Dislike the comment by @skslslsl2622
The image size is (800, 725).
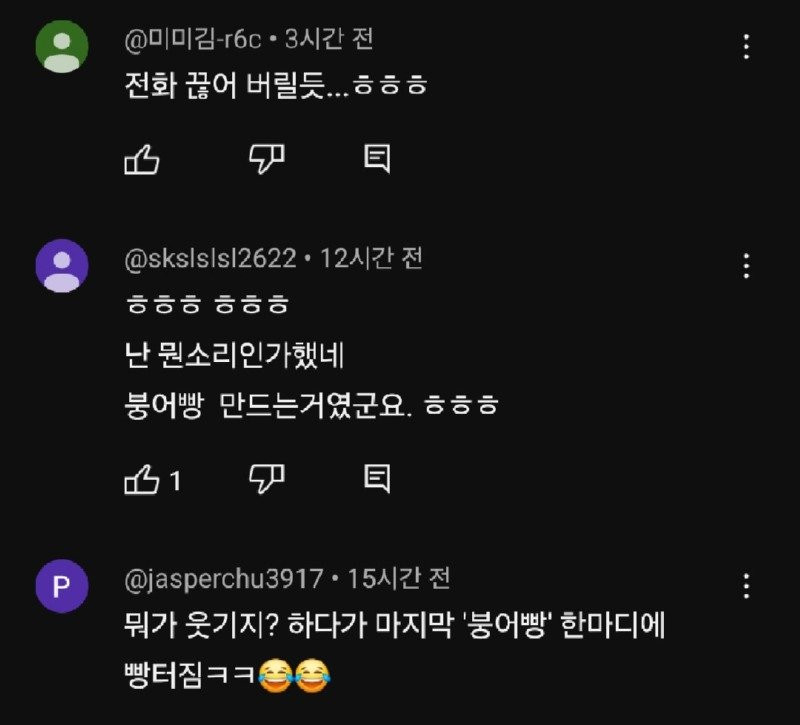coord(267,479)
